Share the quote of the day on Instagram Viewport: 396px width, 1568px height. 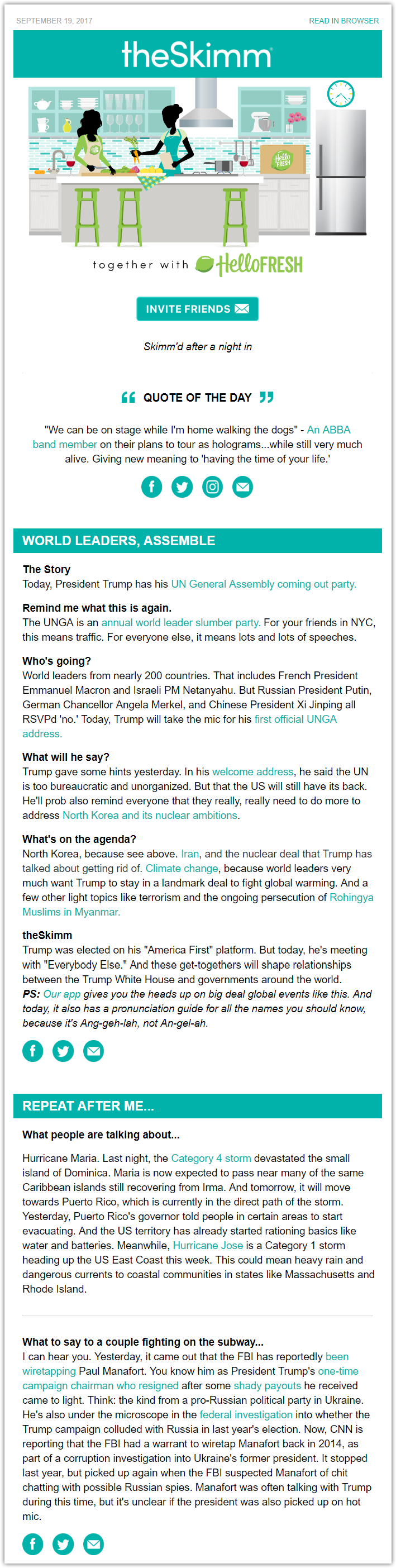[x=212, y=487]
